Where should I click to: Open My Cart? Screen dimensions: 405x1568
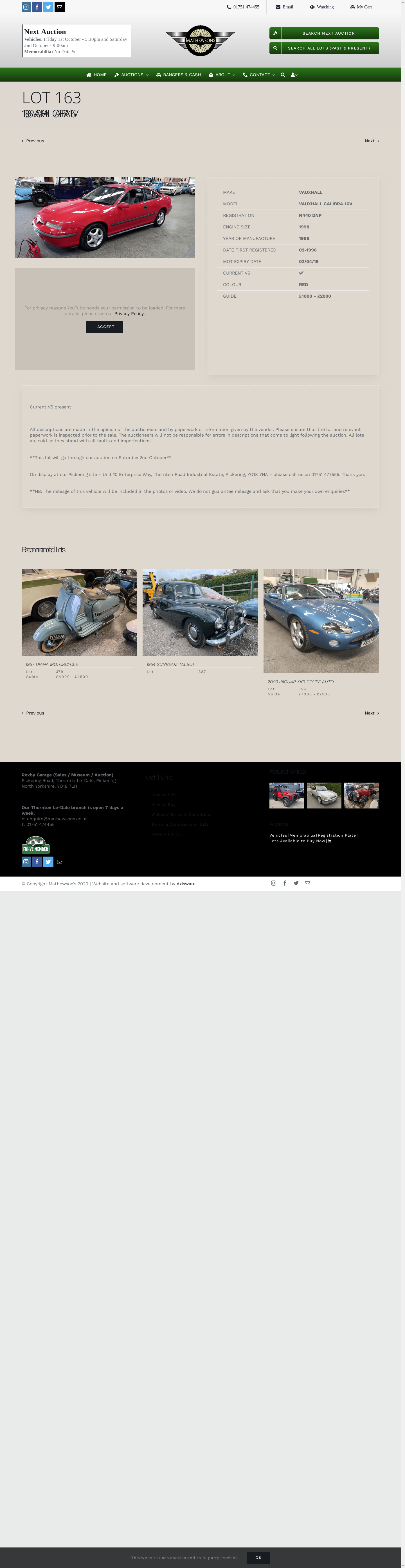tap(361, 7)
